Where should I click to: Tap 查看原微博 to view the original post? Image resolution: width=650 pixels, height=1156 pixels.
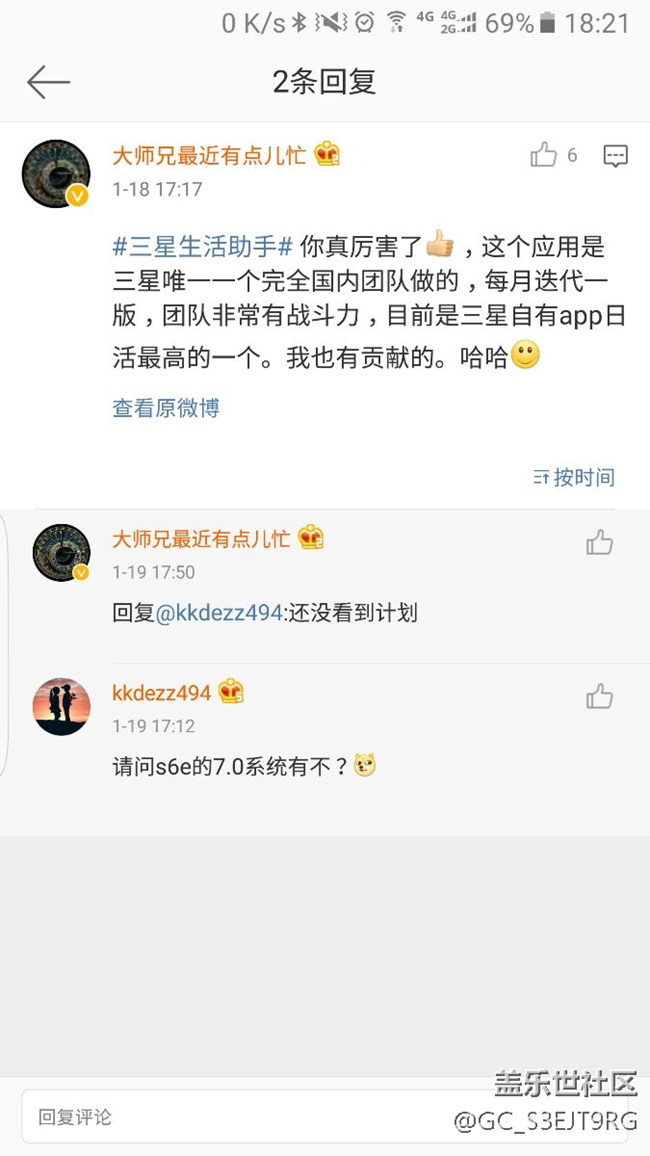click(x=166, y=407)
